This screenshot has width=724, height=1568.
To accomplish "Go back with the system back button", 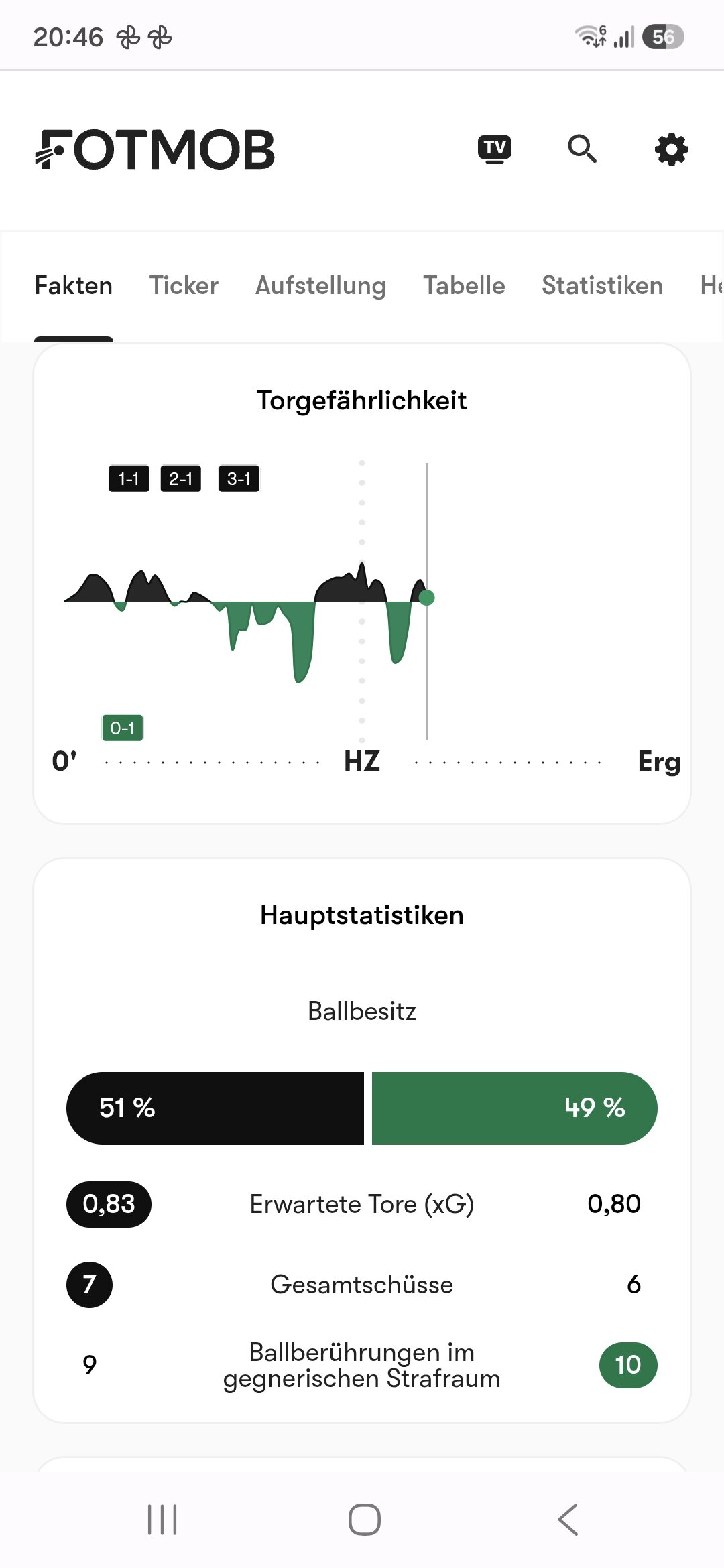I will 568,1519.
